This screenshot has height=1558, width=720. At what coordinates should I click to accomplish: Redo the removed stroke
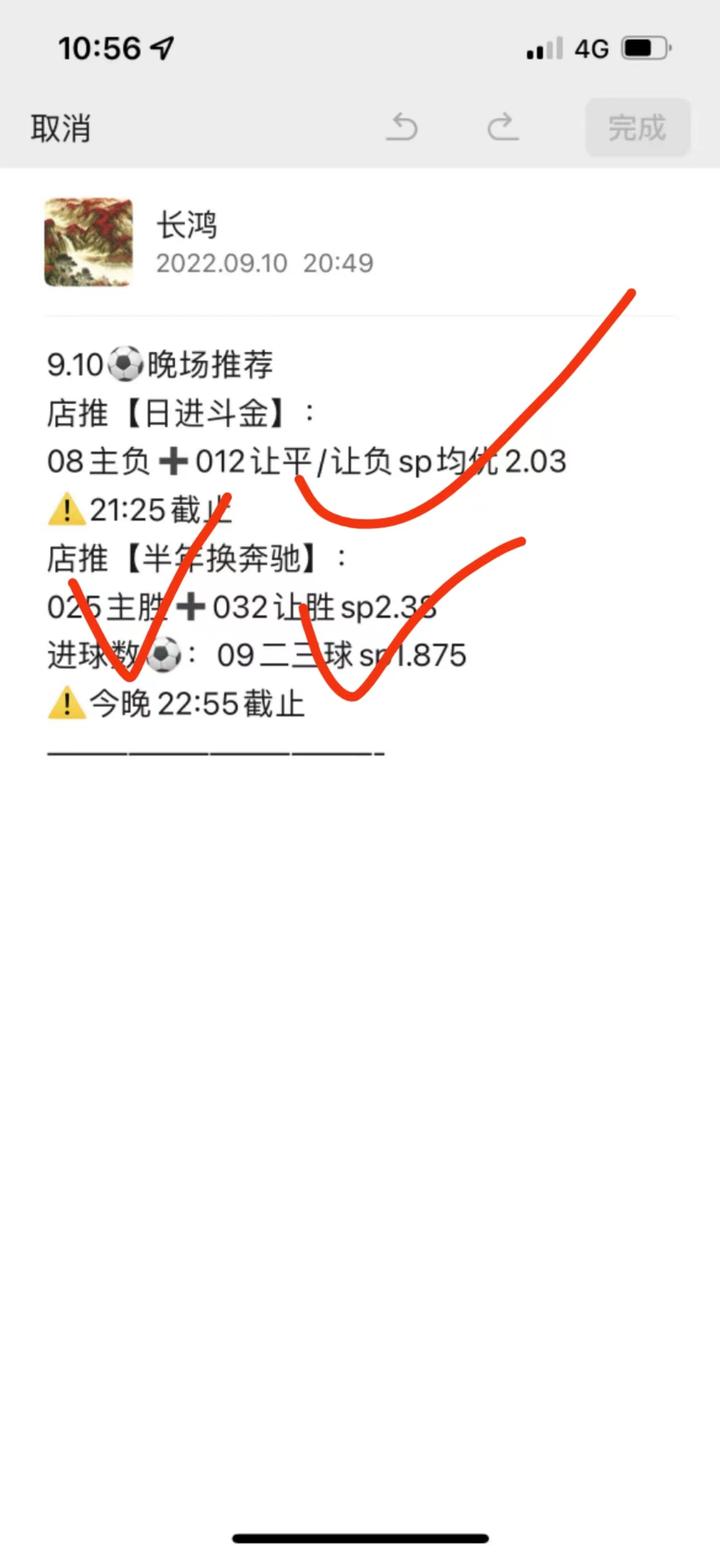(502, 127)
